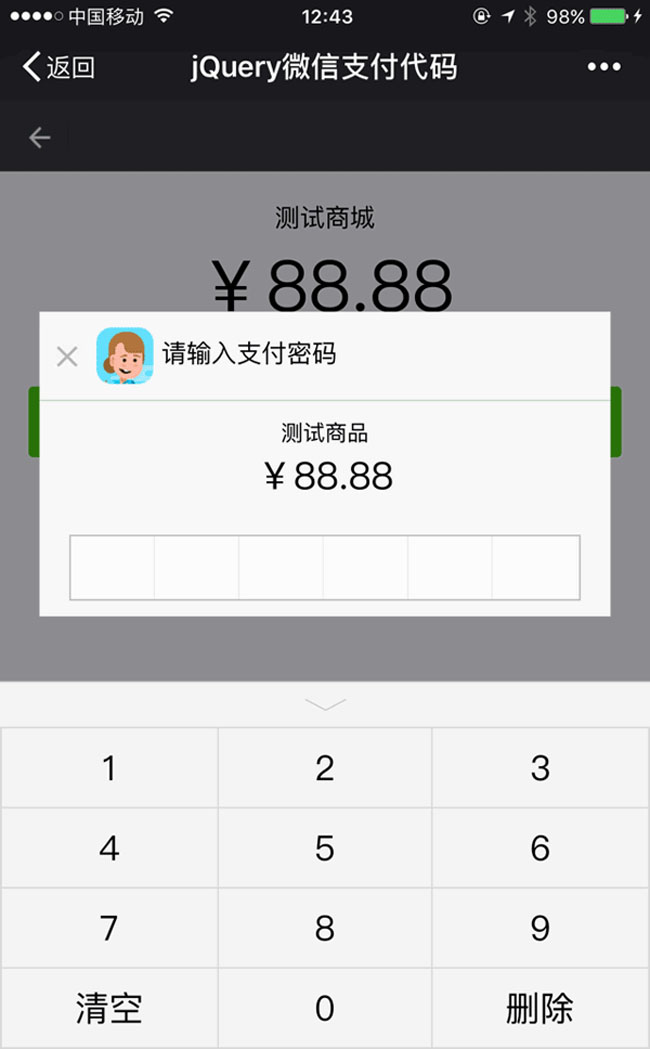Tap the 返回 back button
Viewport: 650px width, 1049px height.
(58, 68)
